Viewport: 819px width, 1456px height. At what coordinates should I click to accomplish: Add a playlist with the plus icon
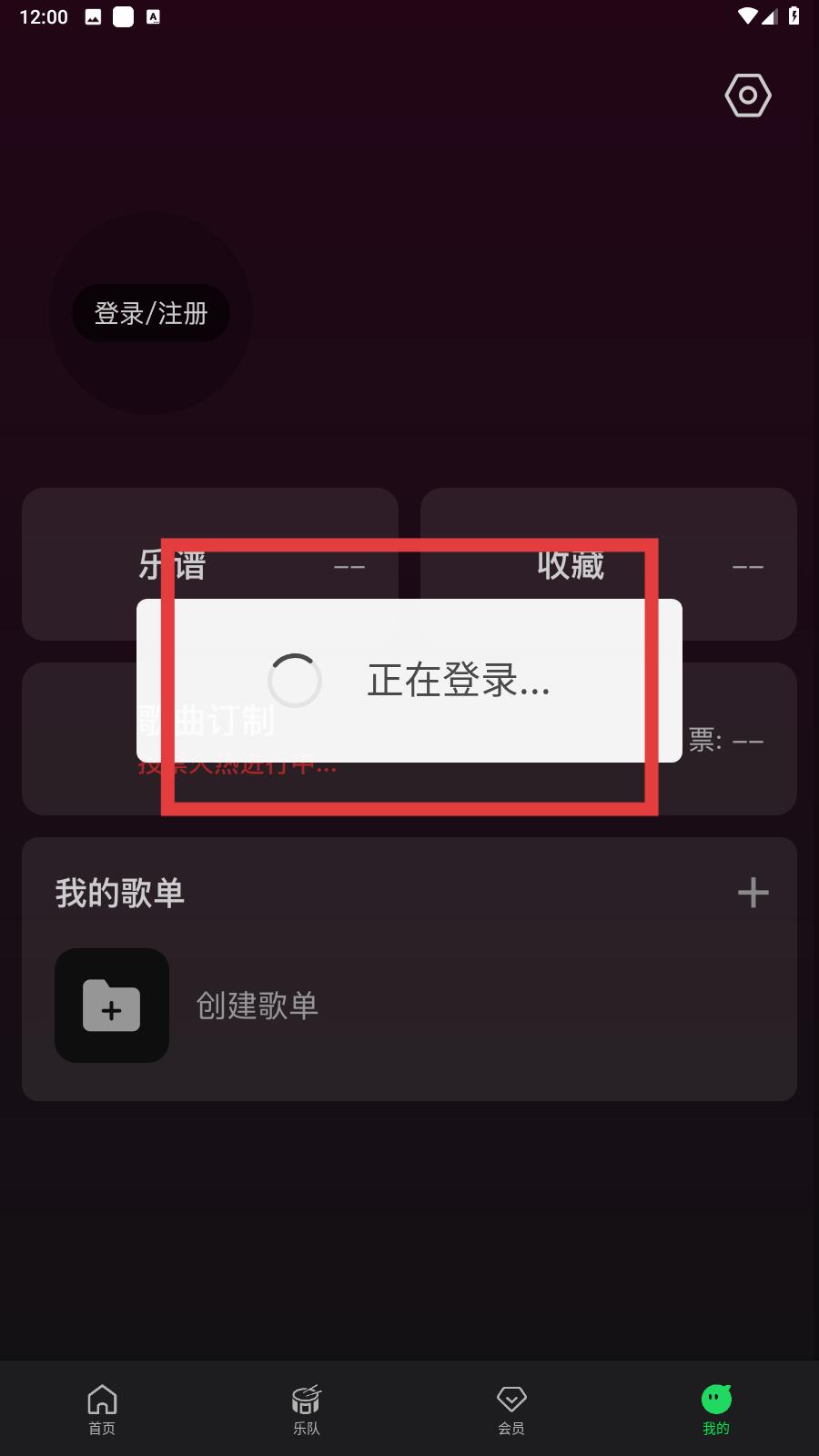(x=753, y=893)
